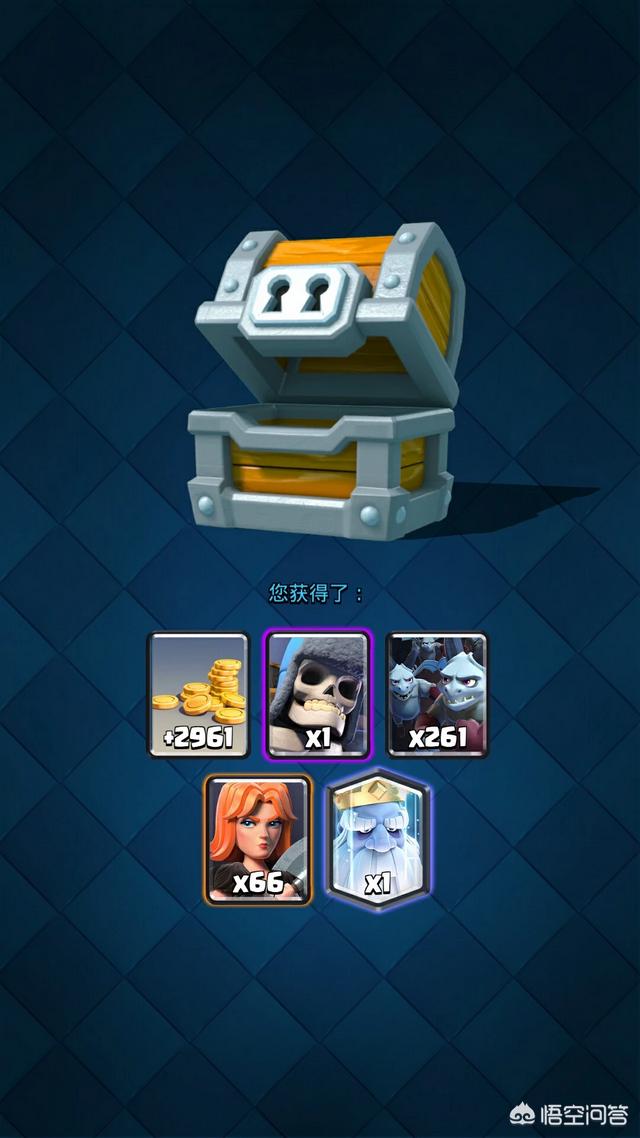
Task: Open the Giant Skeleton x1 card
Action: (318, 695)
